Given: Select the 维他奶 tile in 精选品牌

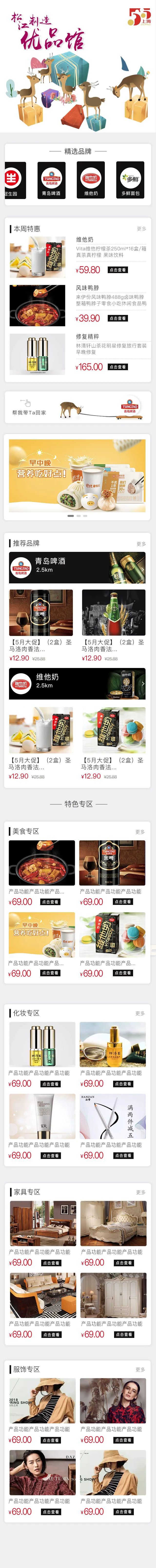Looking at the screenshot, I should click(x=90, y=180).
